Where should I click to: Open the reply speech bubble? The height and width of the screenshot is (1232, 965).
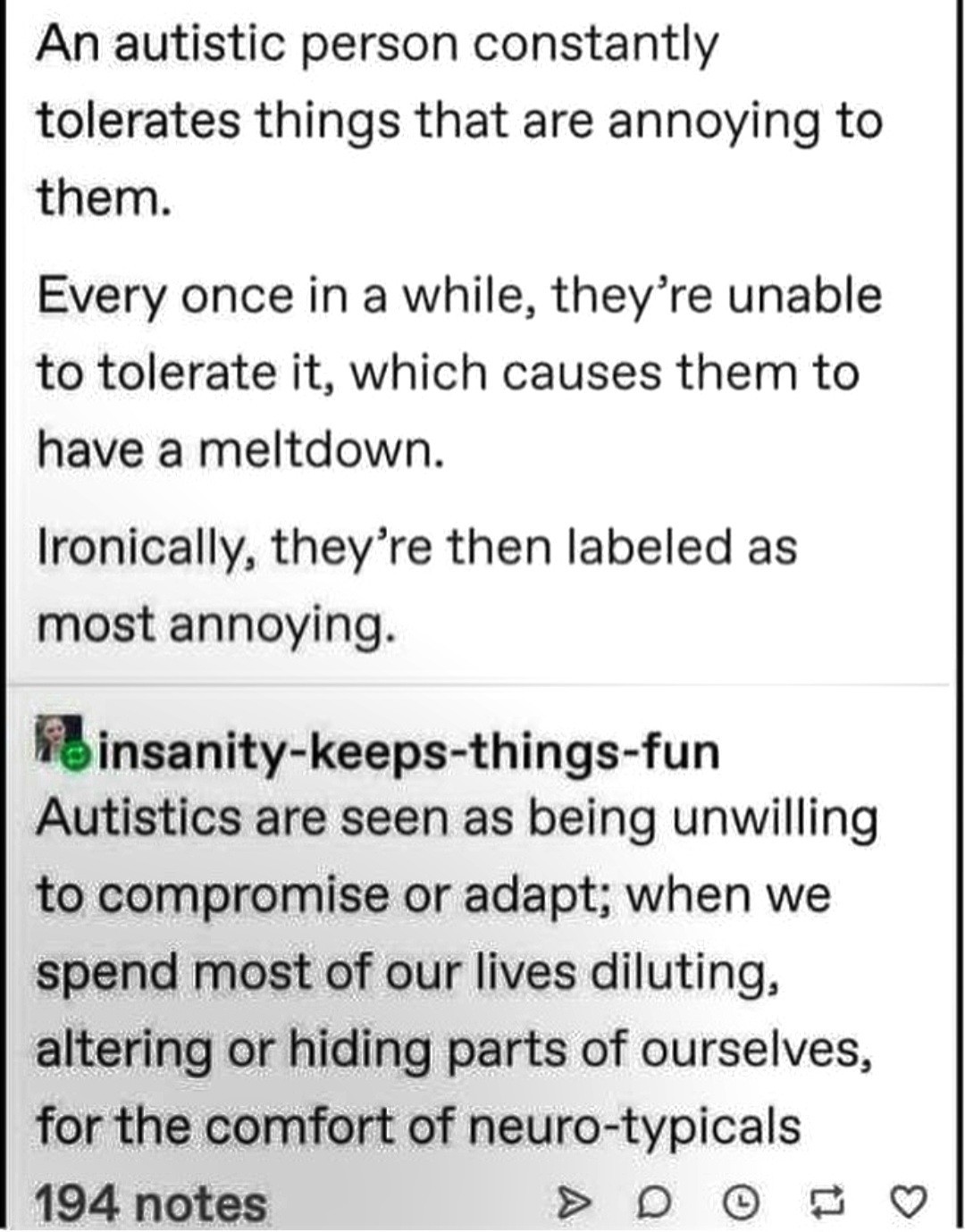pyautogui.click(x=653, y=1203)
